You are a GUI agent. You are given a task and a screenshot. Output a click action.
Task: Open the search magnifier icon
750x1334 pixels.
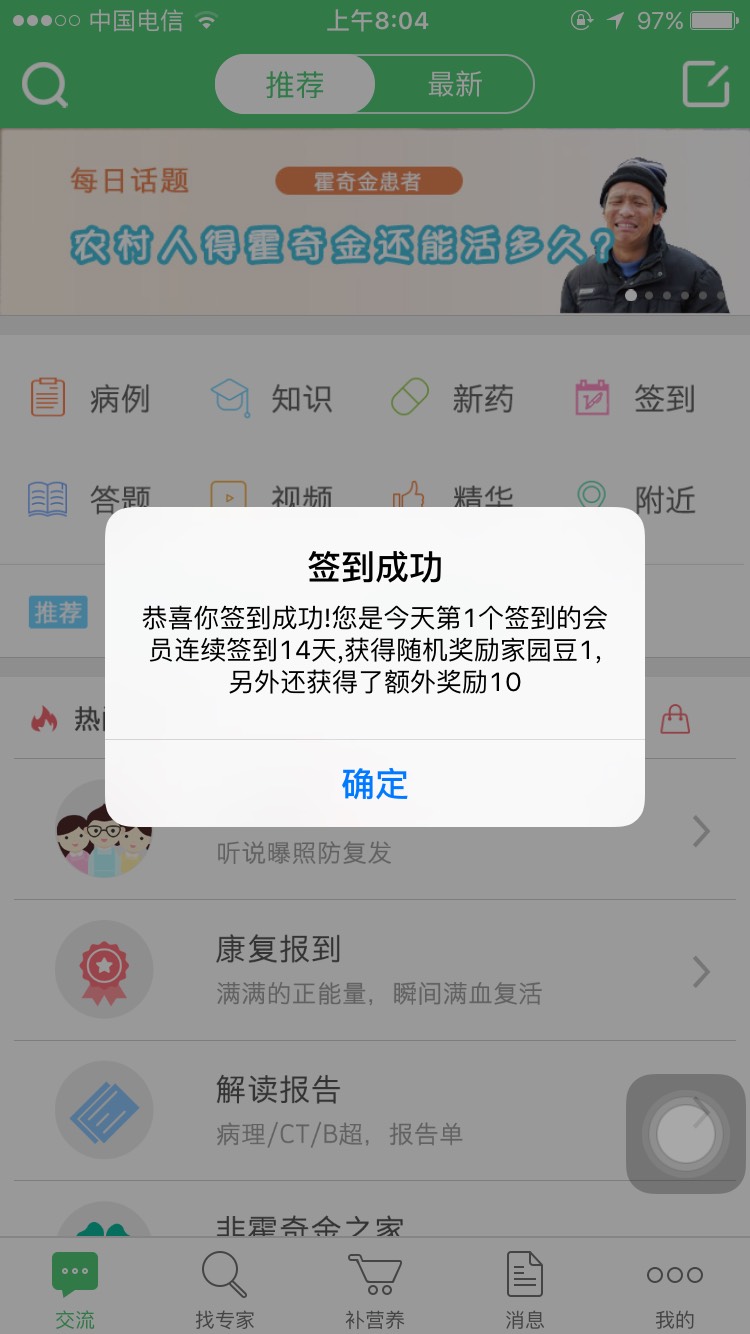[x=45, y=85]
